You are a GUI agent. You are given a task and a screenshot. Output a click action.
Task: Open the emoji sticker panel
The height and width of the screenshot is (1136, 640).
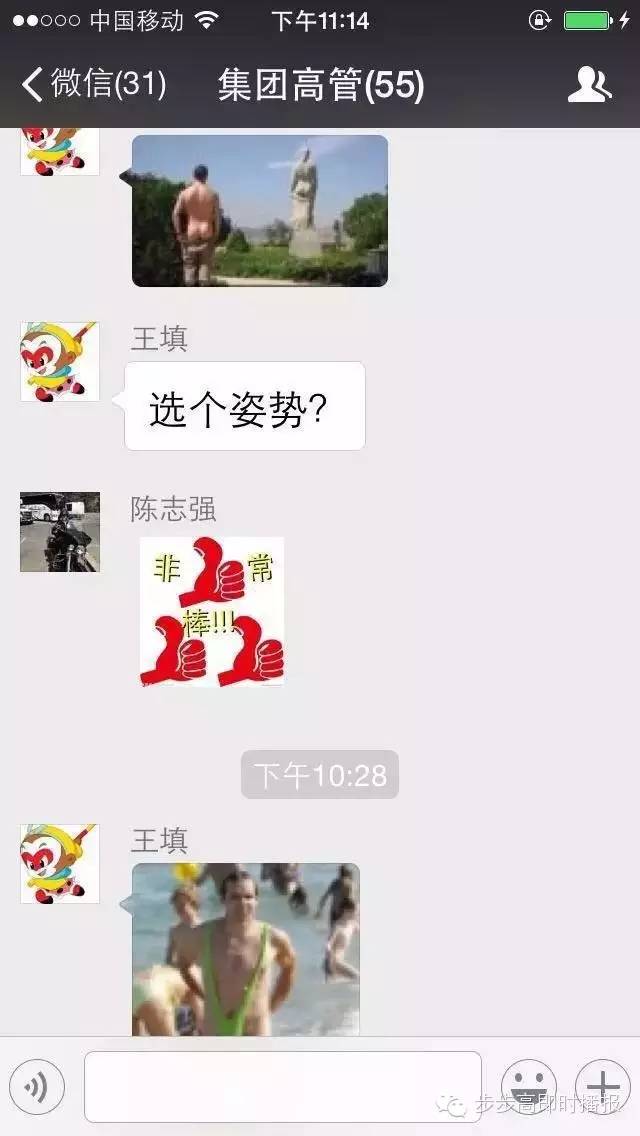[x=528, y=1086]
